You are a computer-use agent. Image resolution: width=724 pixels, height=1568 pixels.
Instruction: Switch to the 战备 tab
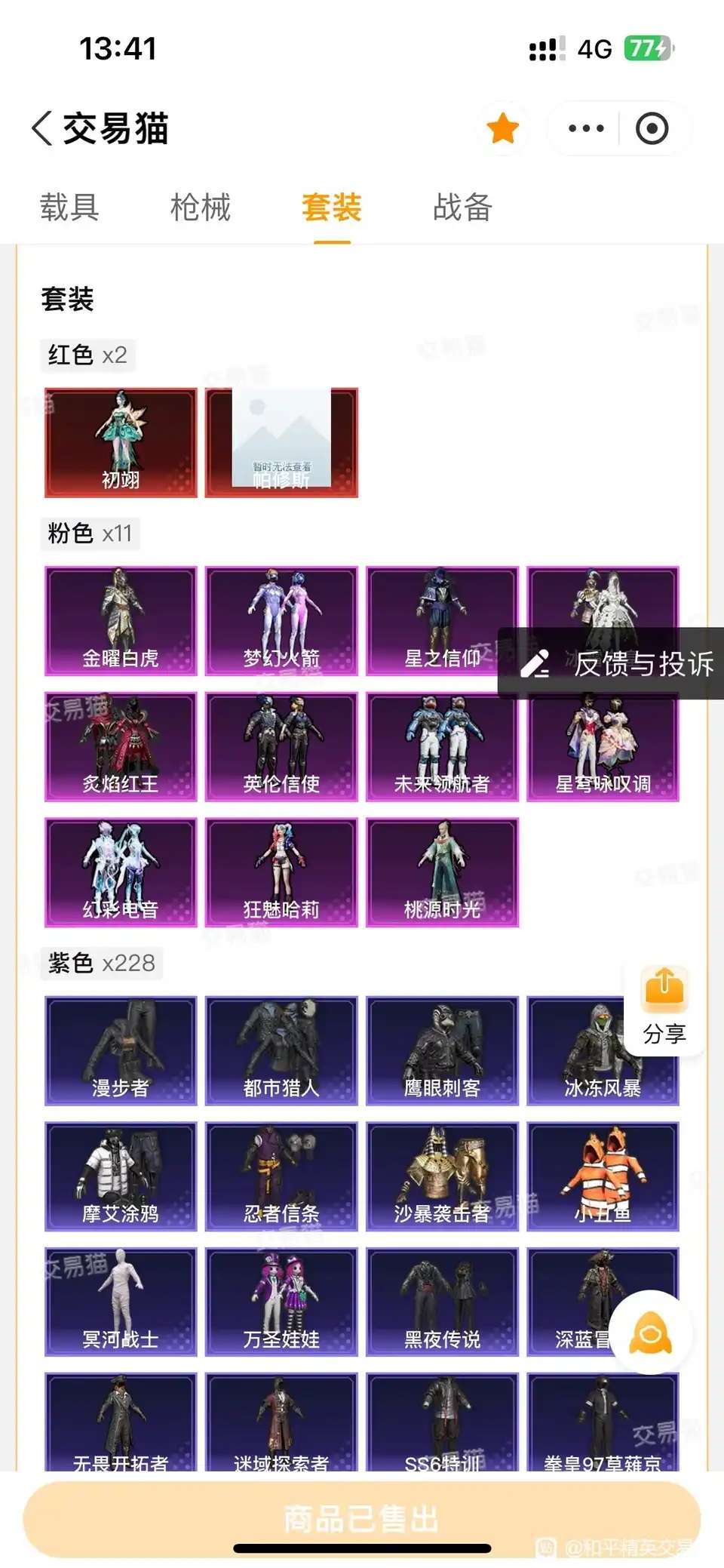462,208
